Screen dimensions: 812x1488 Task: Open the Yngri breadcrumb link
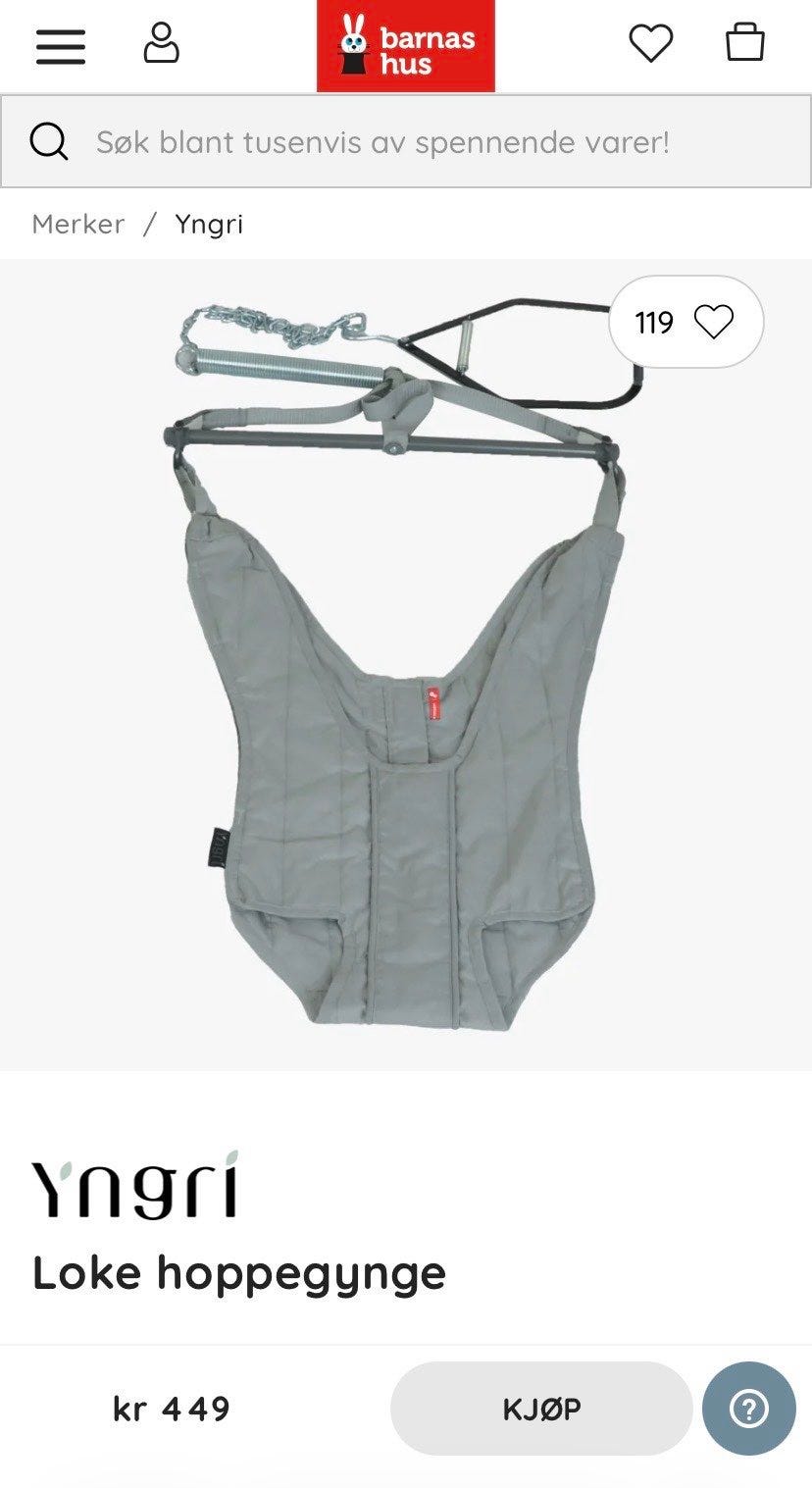click(209, 225)
